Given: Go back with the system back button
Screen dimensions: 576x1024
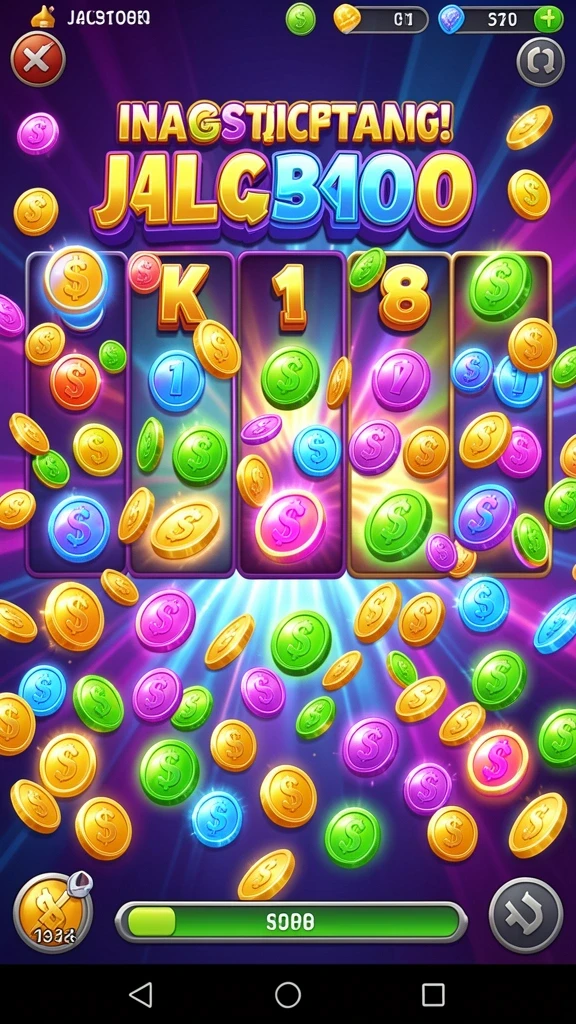Looking at the screenshot, I should click(141, 995).
